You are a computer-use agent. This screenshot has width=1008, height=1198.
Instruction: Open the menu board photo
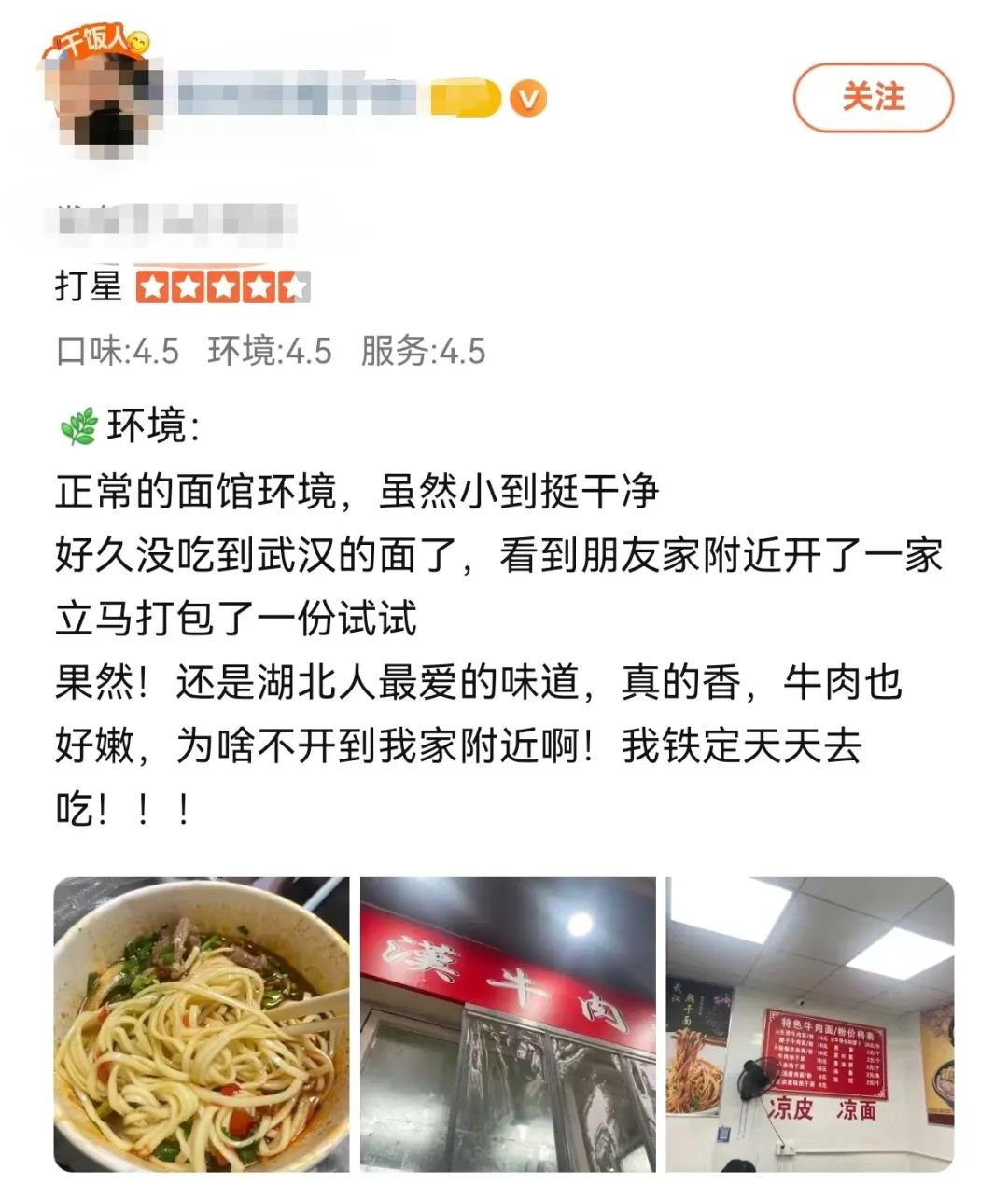810,1024
